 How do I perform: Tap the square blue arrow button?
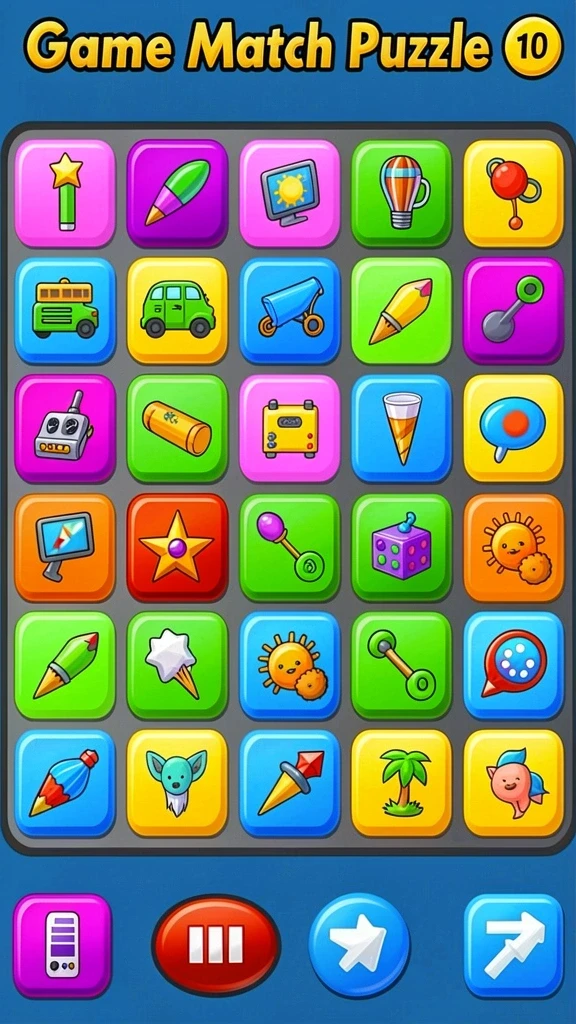point(513,945)
